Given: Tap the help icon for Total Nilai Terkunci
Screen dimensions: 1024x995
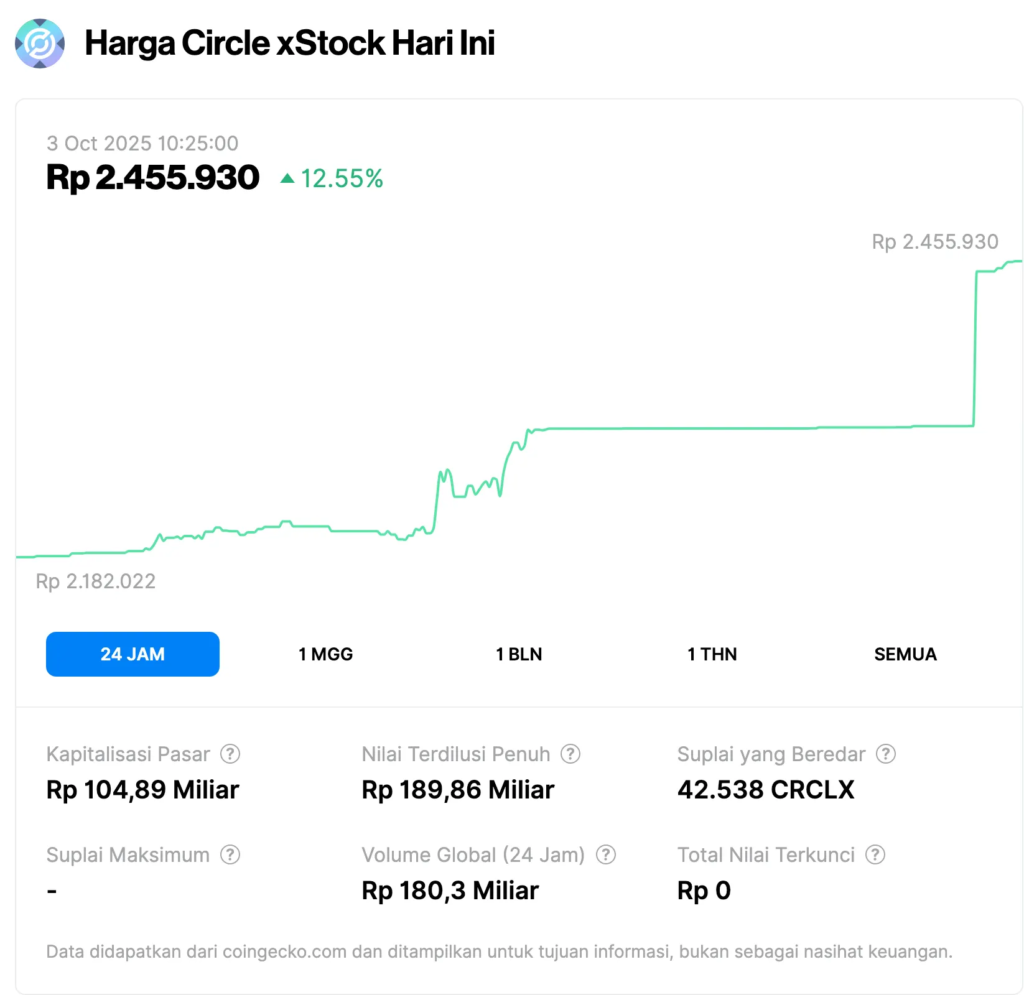Looking at the screenshot, I should 875,855.
